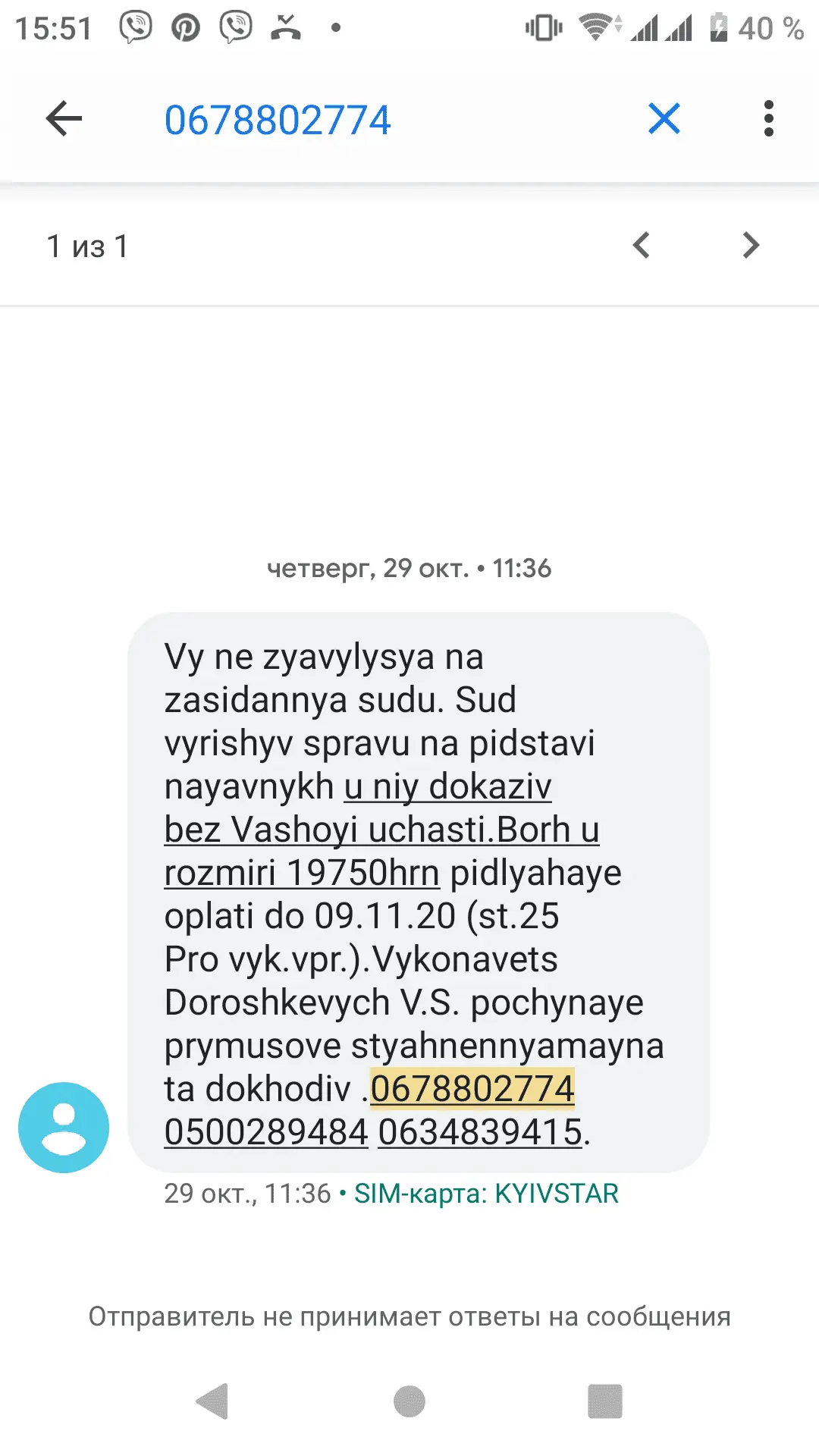Viewport: 819px width, 1456px height.
Task: Jump to the next search match
Action: click(x=751, y=246)
